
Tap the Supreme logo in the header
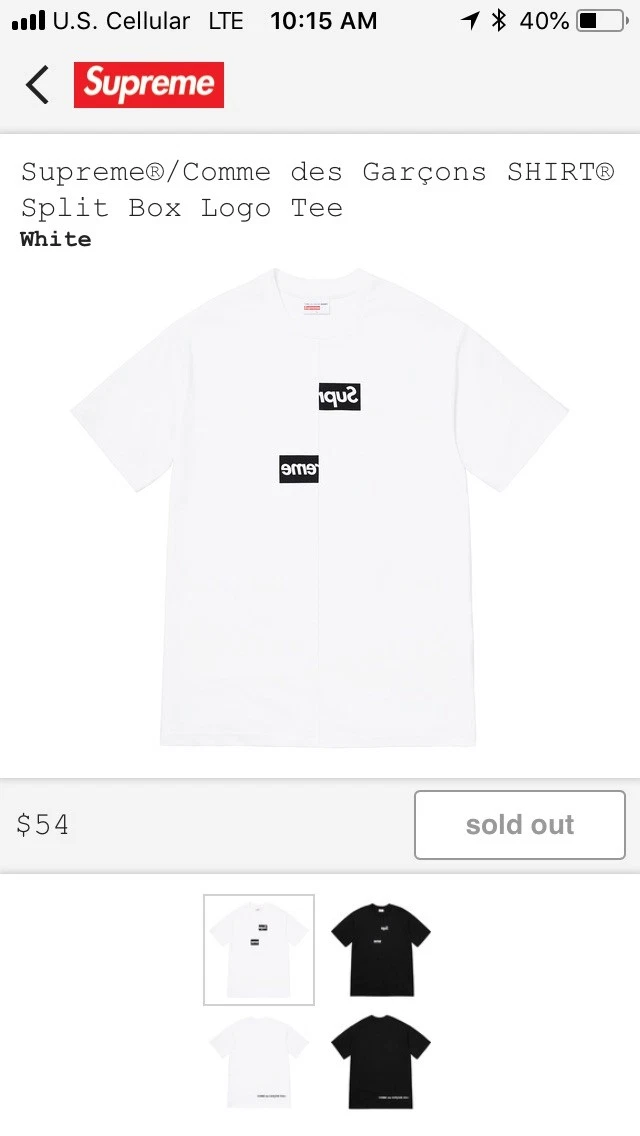(149, 85)
